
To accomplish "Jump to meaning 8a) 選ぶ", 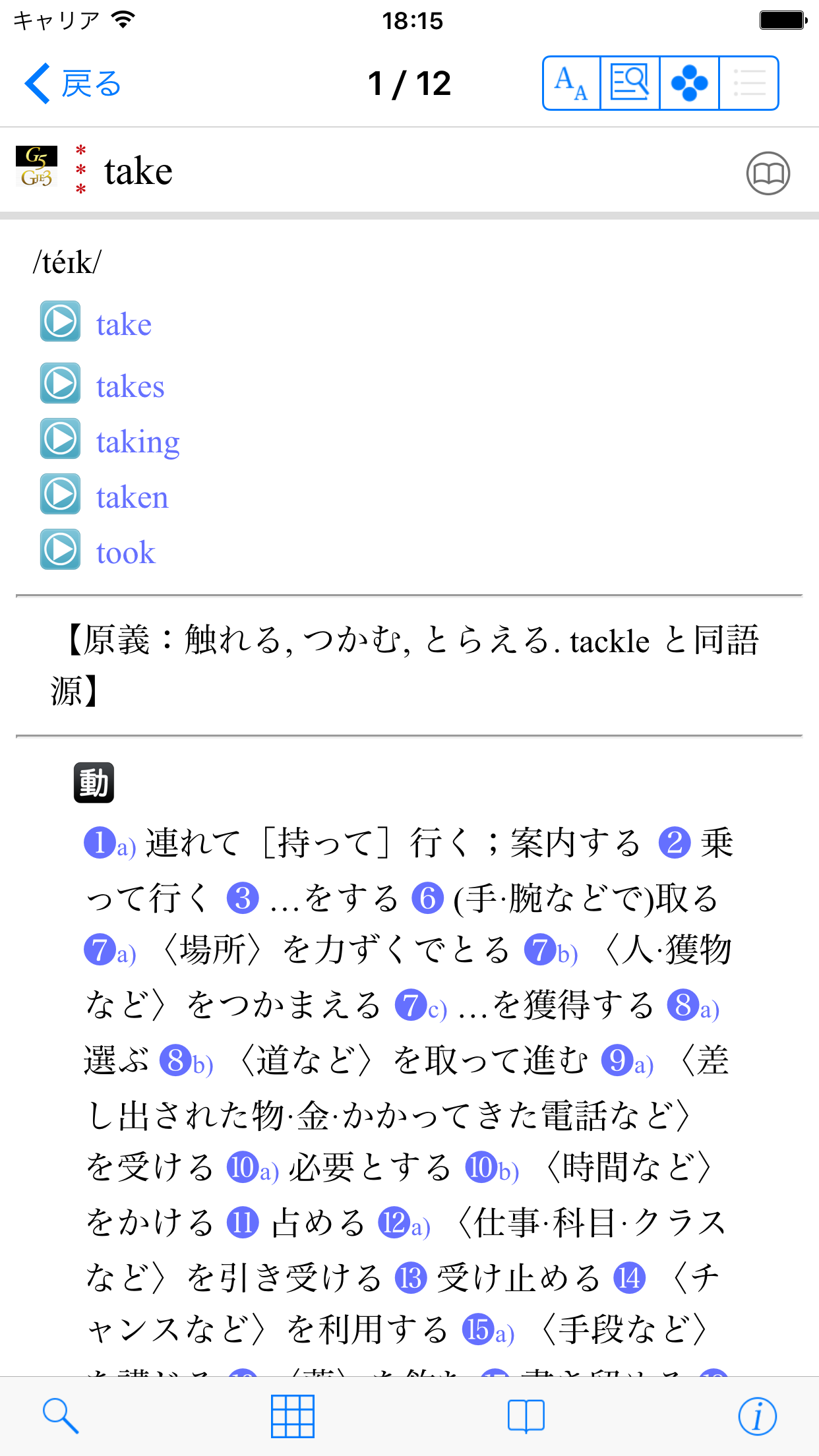I will click(x=692, y=1006).
